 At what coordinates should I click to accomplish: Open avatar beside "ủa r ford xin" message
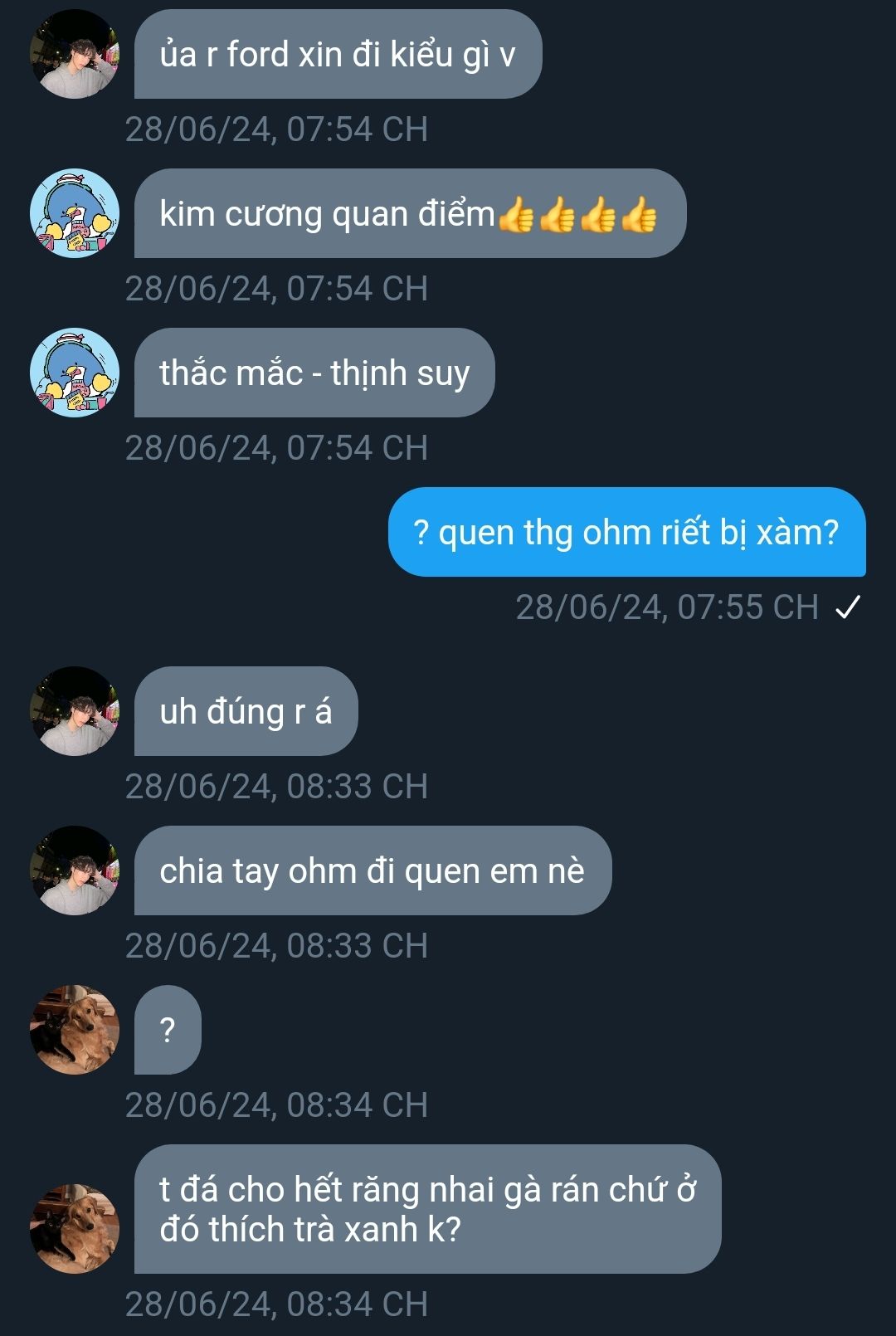coord(75,54)
